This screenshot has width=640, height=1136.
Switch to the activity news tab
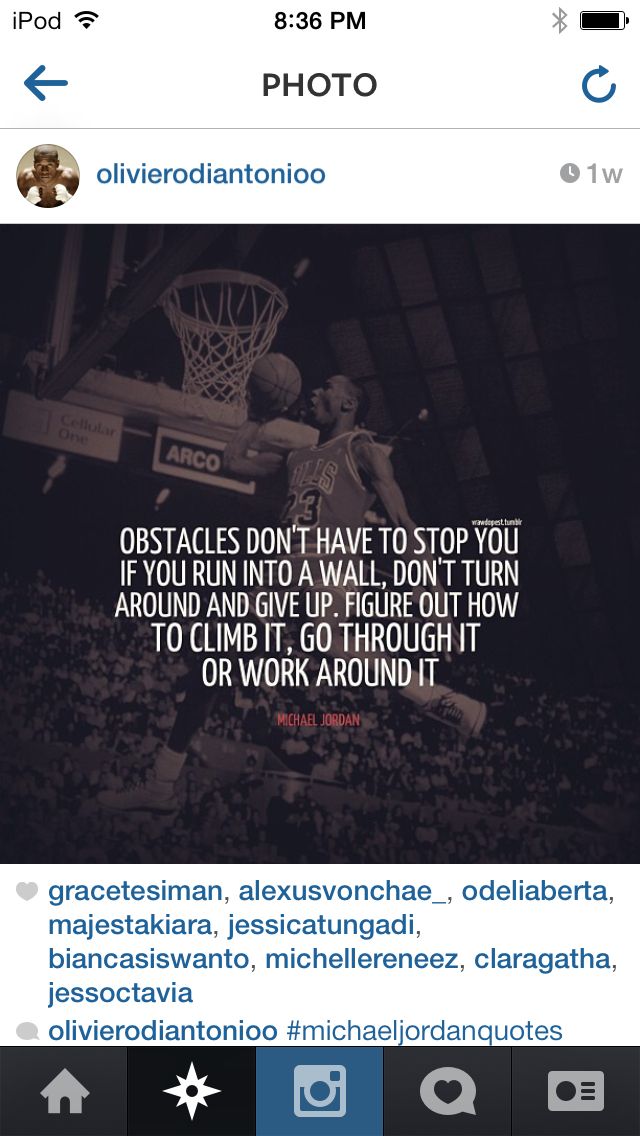coord(448,1091)
